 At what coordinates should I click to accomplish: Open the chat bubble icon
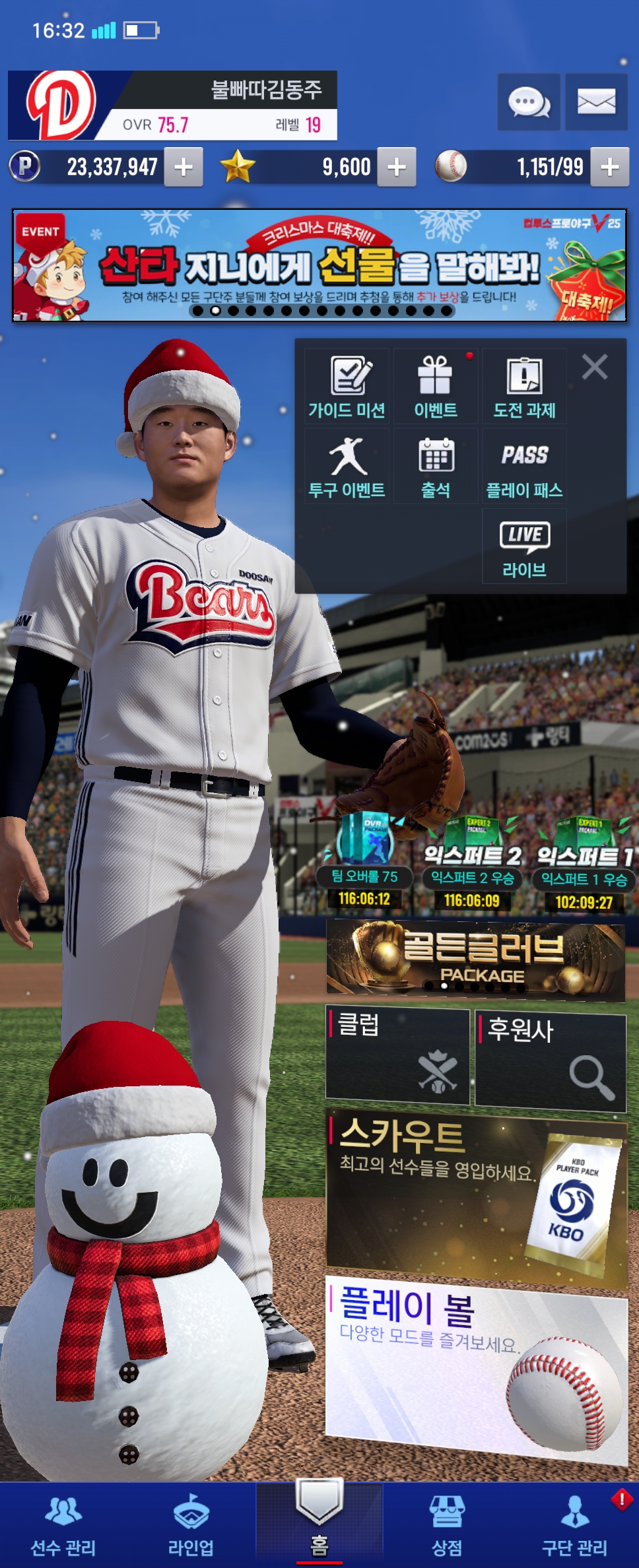[529, 102]
